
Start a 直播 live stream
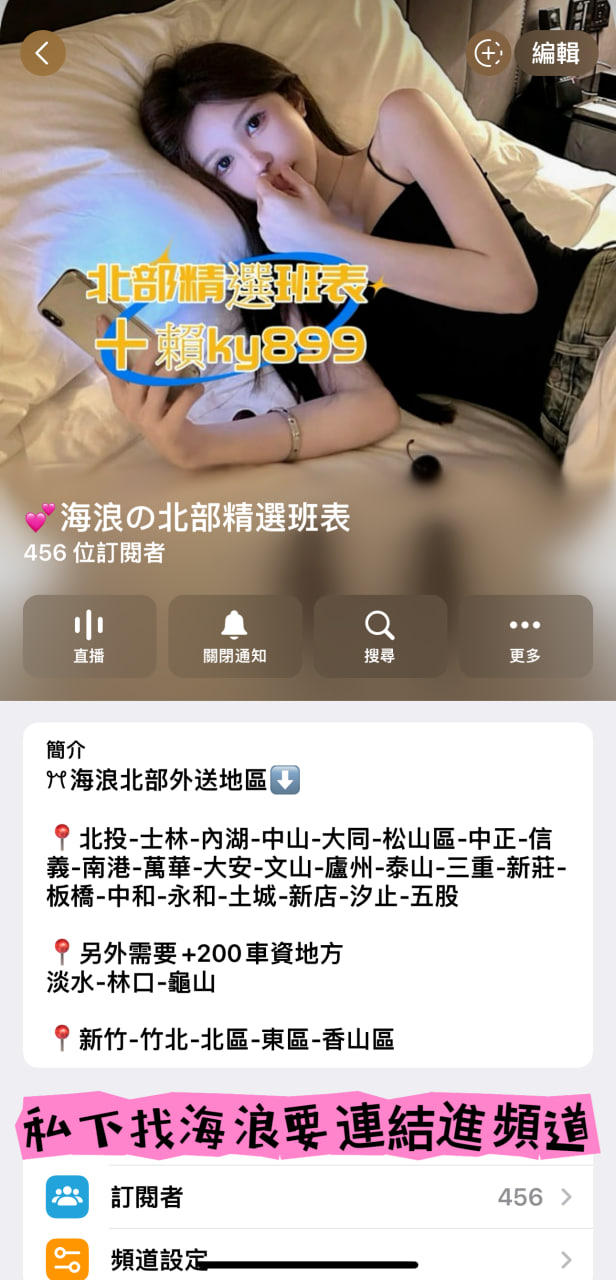pyautogui.click(x=89, y=637)
